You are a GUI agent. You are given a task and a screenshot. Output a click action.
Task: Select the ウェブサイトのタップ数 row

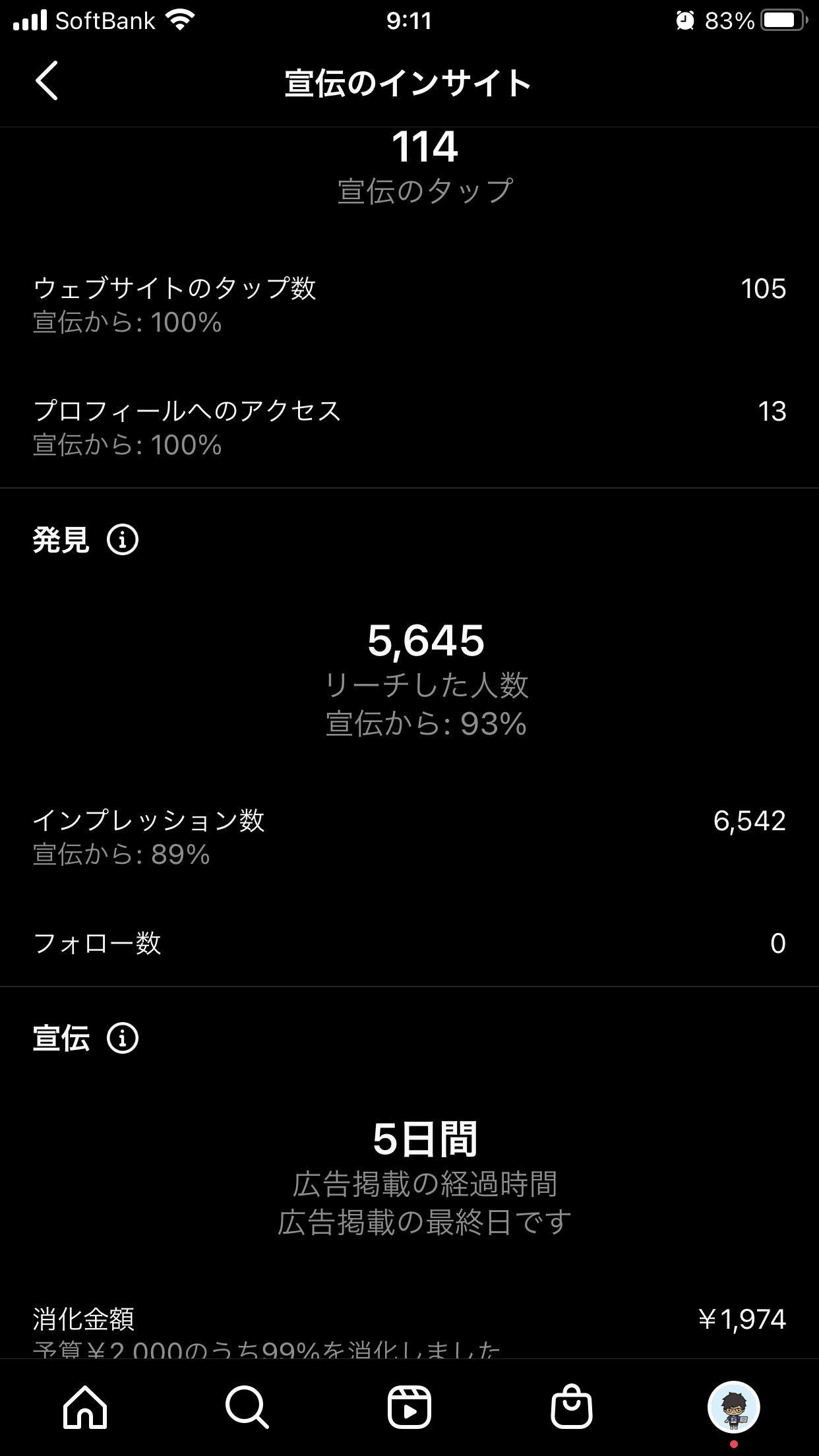pos(409,303)
